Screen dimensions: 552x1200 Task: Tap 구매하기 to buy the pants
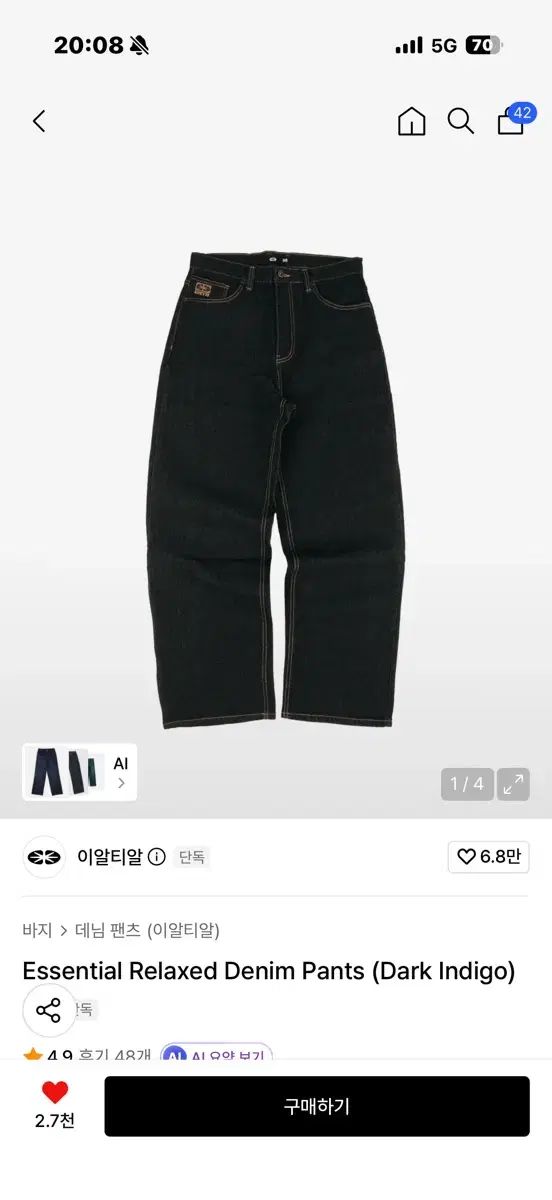pyautogui.click(x=317, y=1106)
